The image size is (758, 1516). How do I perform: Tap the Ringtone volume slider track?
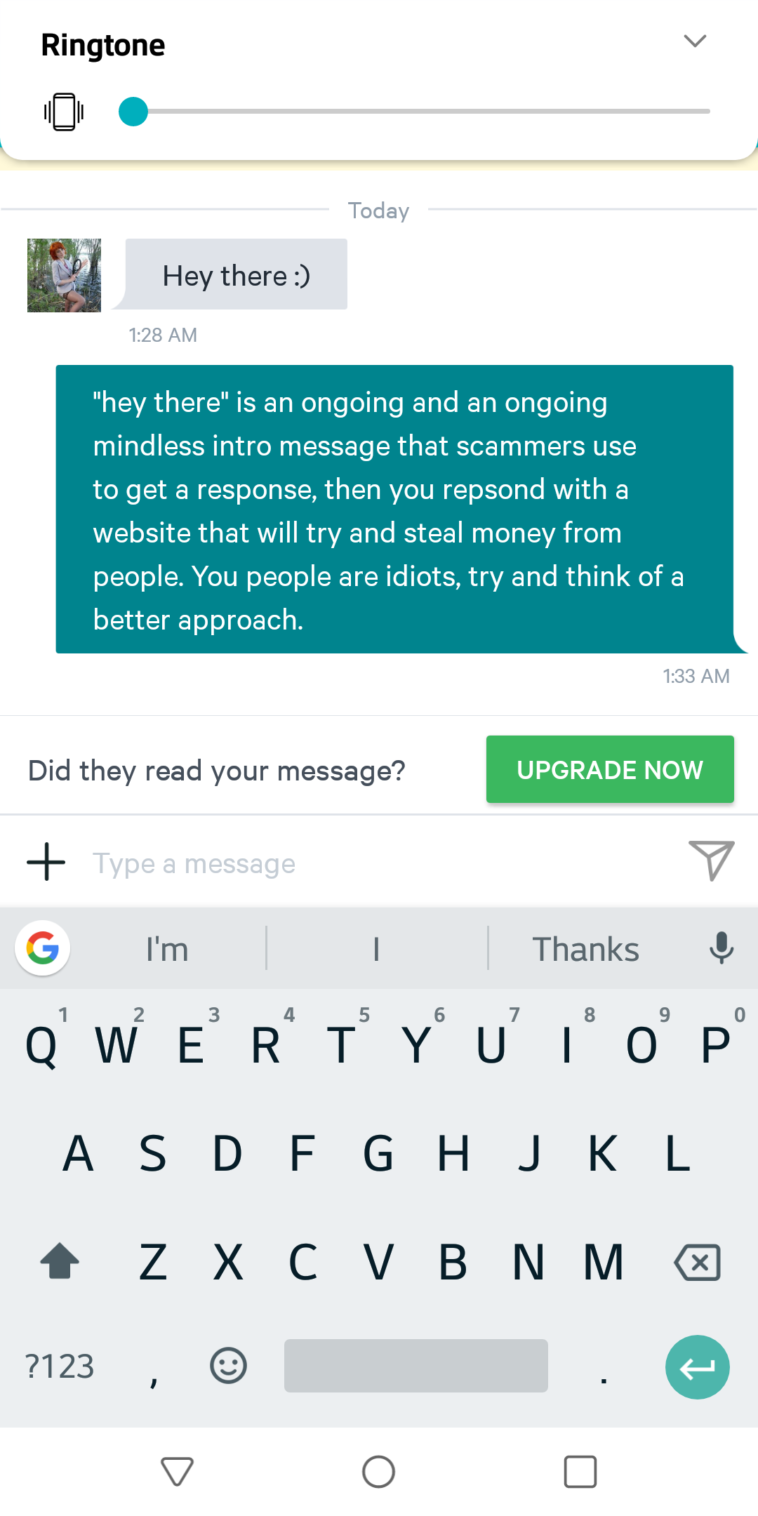click(420, 111)
